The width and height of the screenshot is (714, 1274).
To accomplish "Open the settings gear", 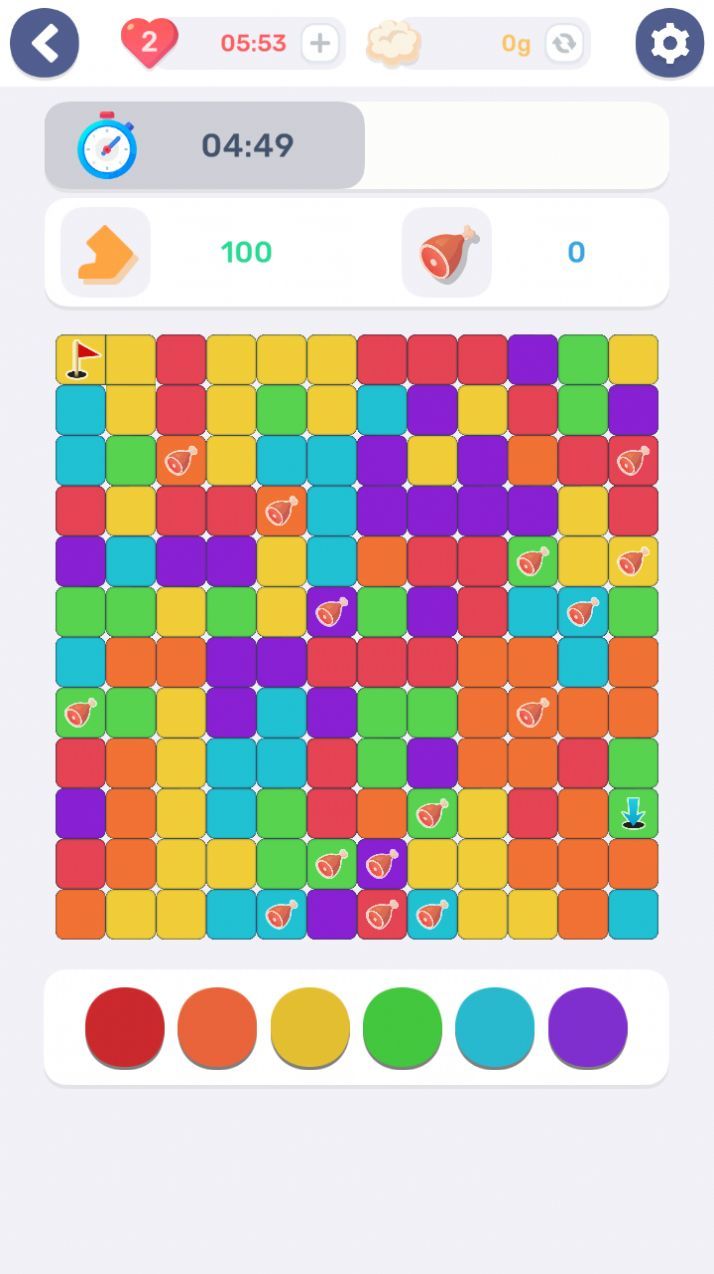I will pyautogui.click(x=669, y=43).
